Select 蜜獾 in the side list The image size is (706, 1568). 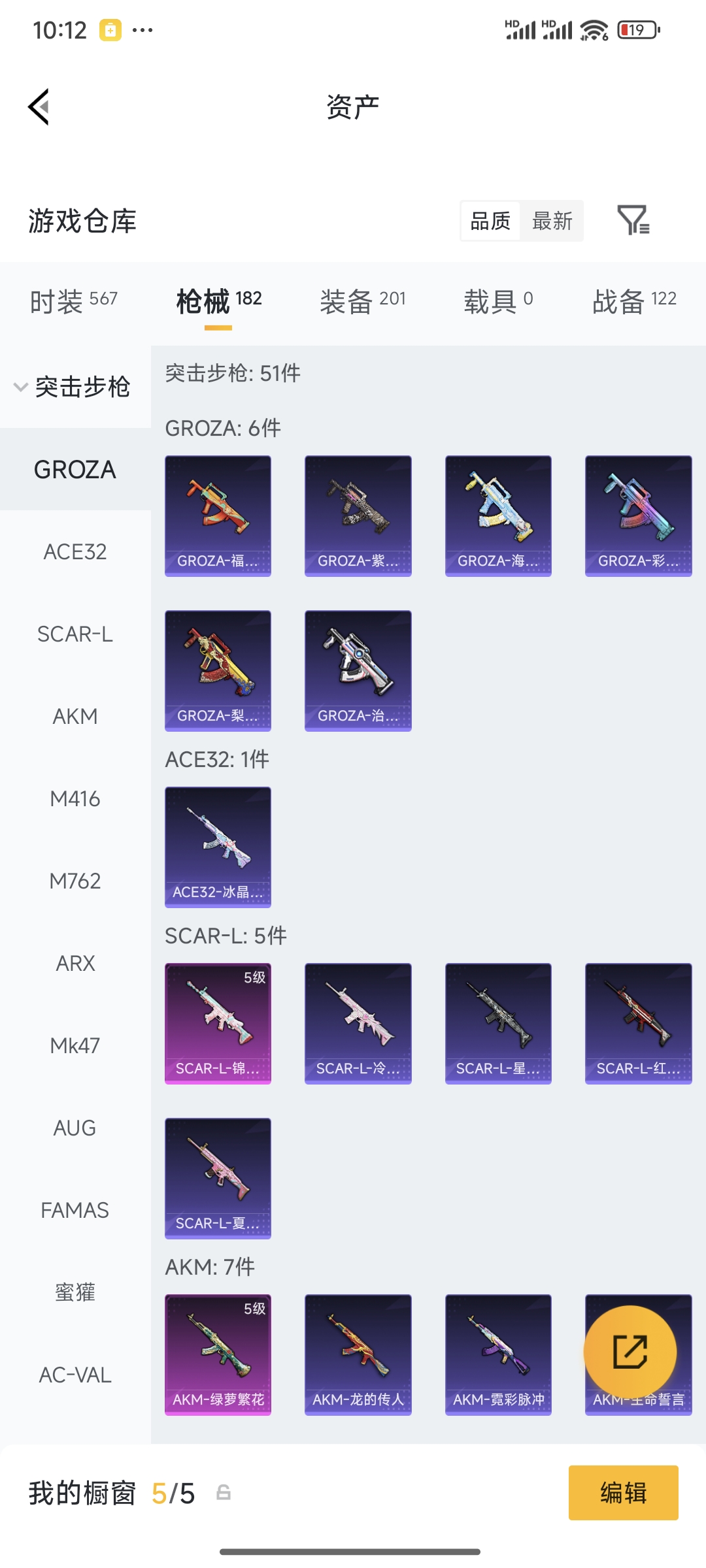point(75,1292)
